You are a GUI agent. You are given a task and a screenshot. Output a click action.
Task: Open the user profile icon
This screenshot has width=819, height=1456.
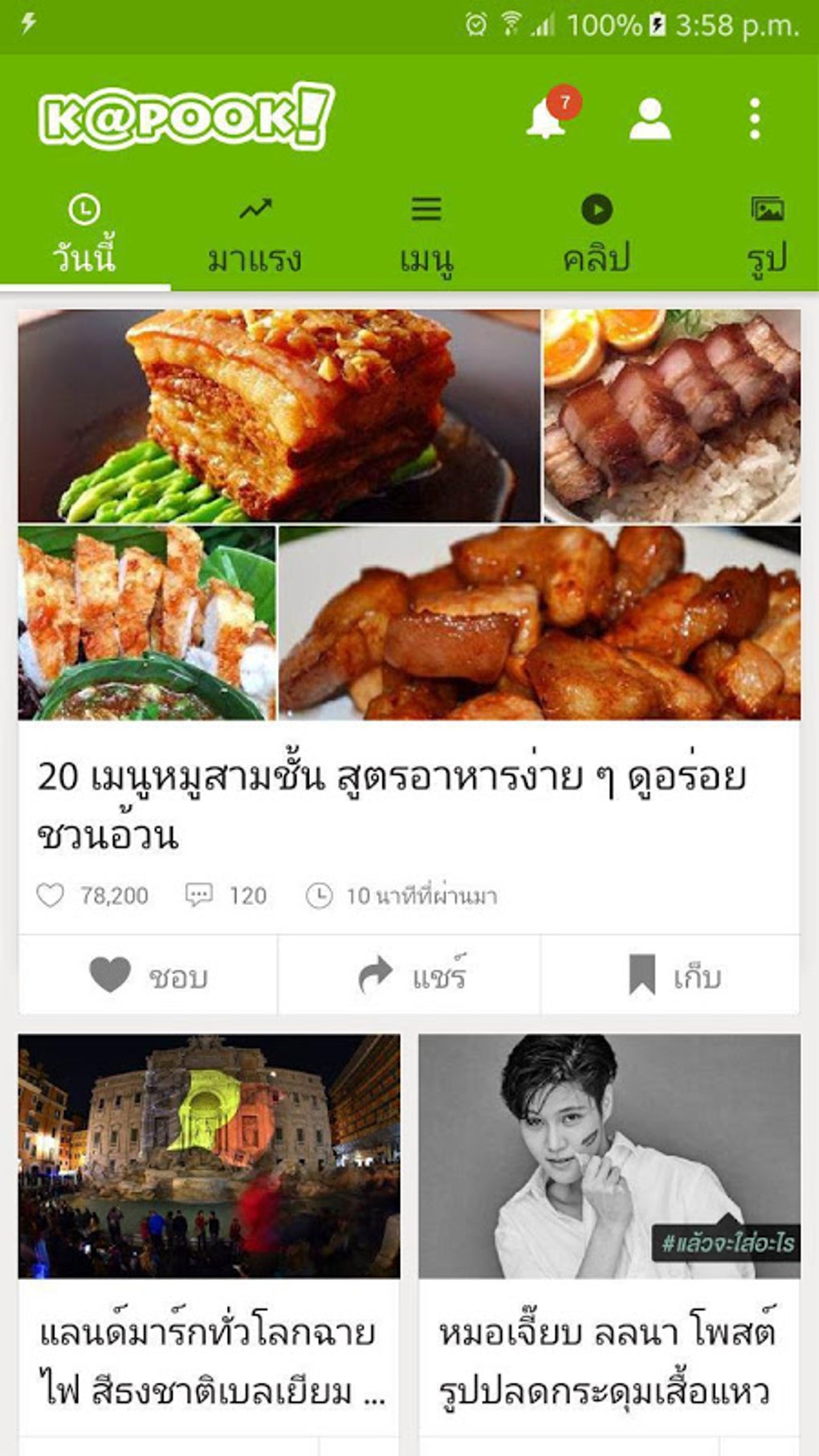point(650,120)
